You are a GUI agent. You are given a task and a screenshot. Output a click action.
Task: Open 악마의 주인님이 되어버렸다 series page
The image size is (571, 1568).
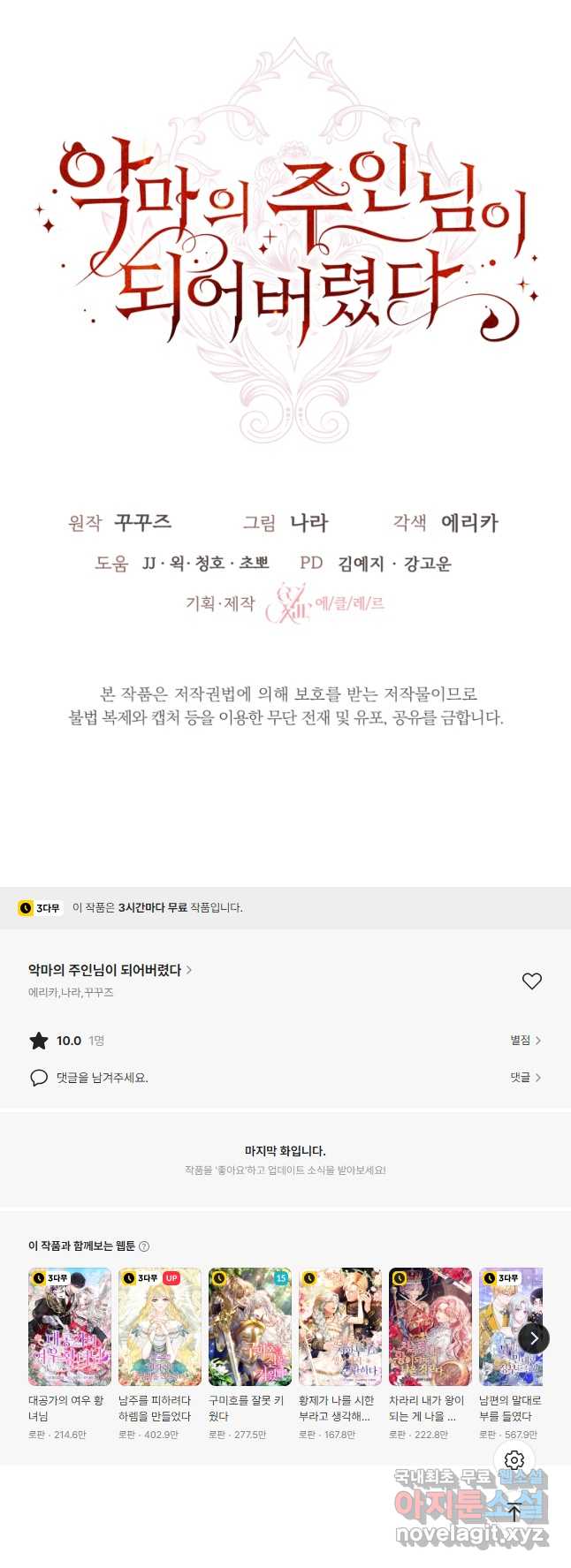(110, 970)
